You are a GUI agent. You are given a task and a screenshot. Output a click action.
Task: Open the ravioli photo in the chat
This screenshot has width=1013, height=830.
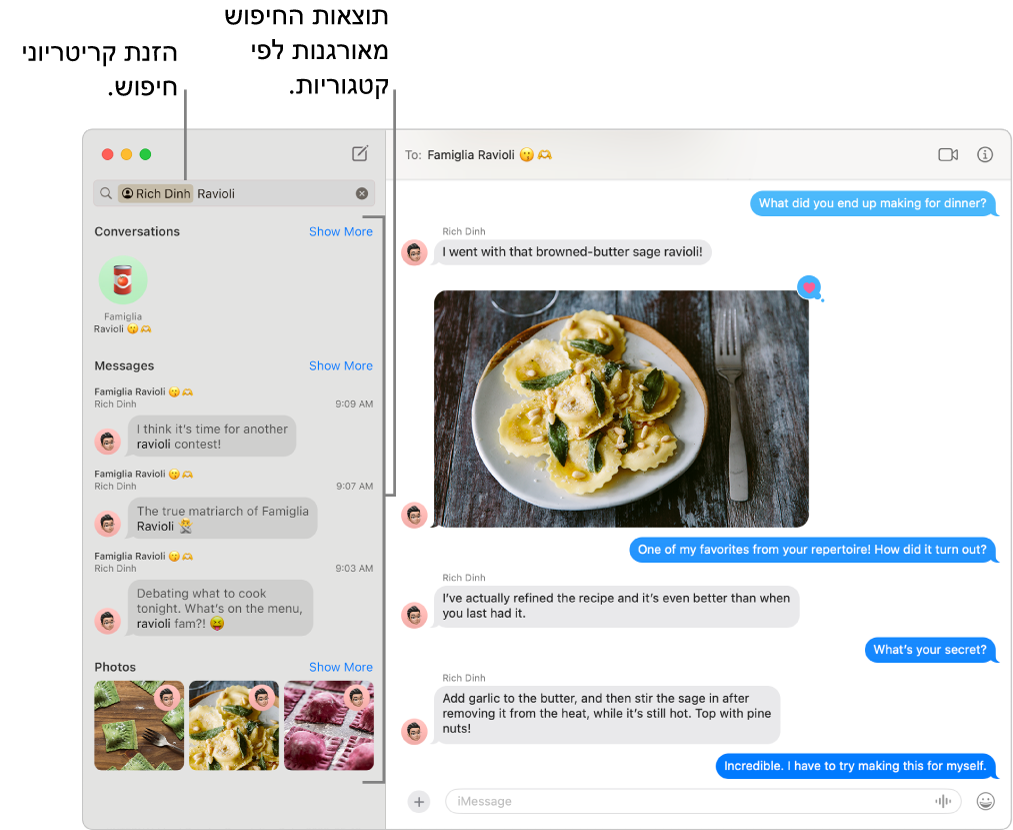pyautogui.click(x=620, y=409)
